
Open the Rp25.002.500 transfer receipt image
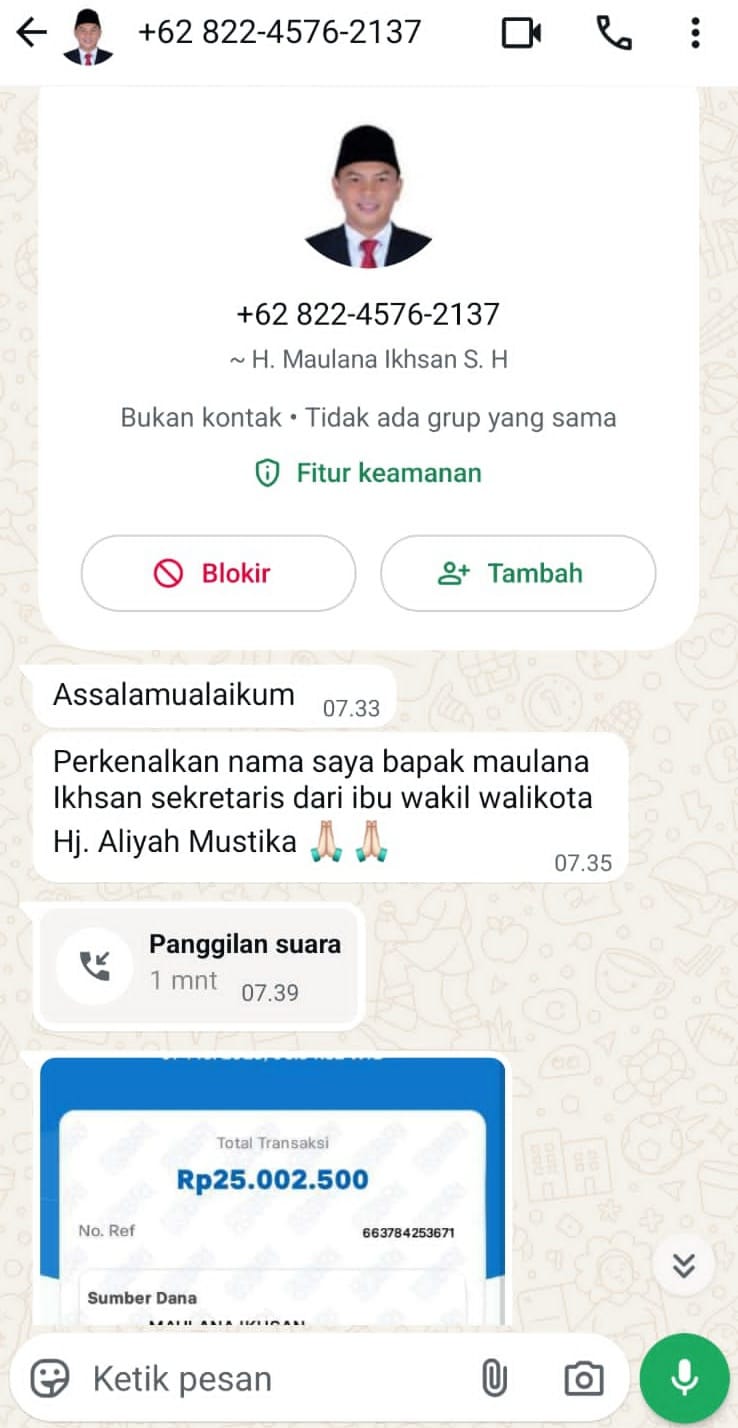pyautogui.click(x=272, y=1190)
